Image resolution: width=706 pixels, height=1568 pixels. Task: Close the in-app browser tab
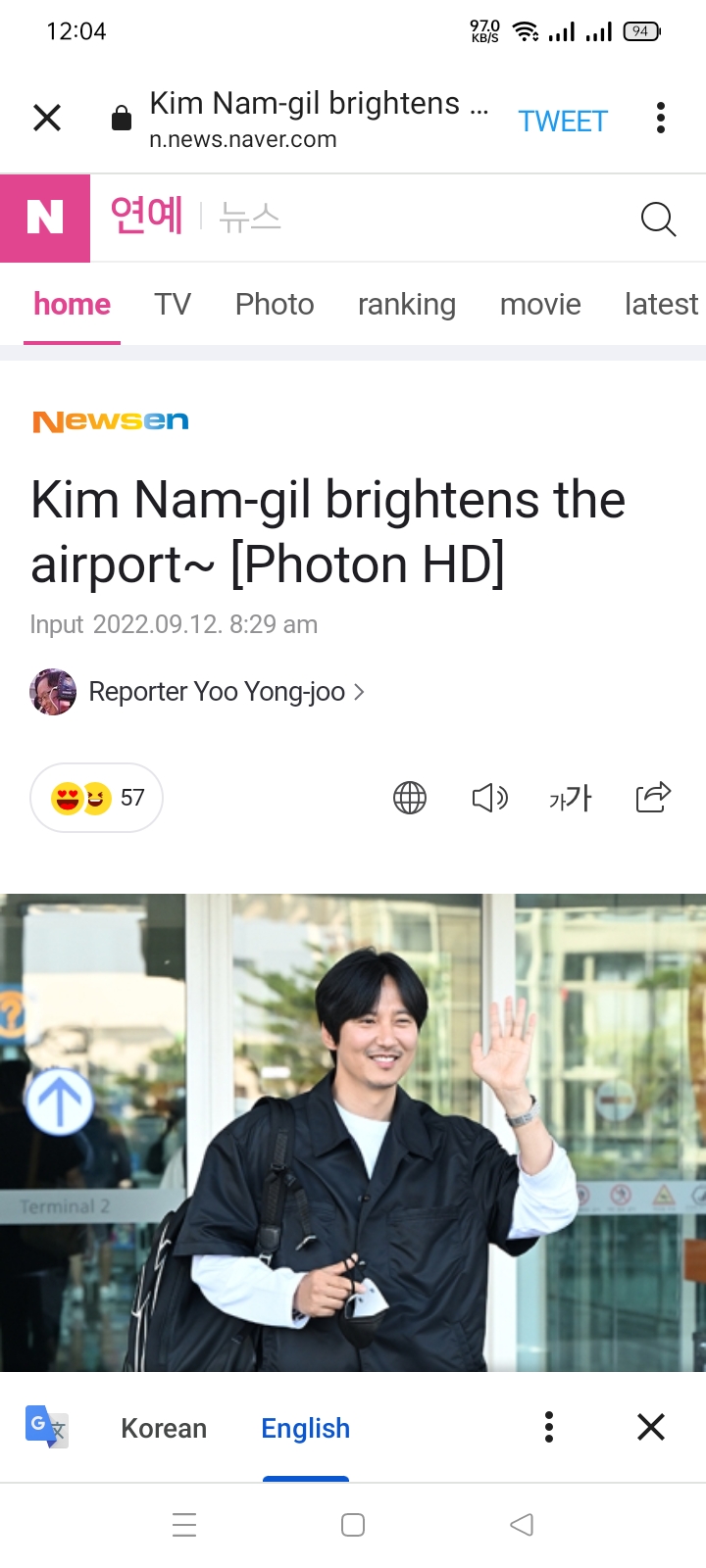coord(47,119)
